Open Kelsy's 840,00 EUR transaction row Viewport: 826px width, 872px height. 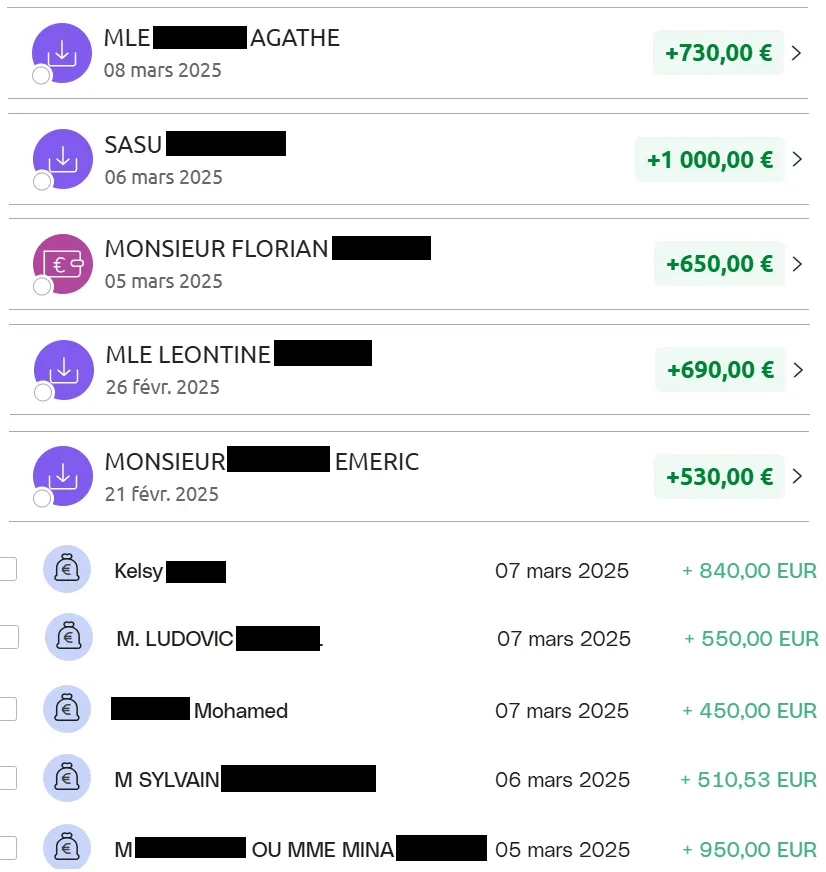click(x=400, y=571)
